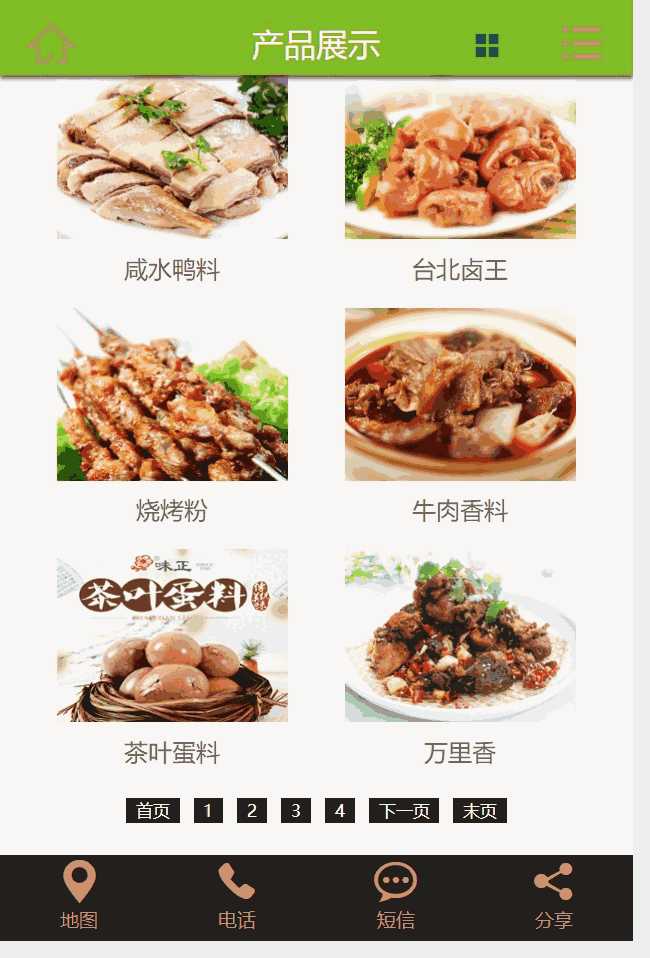Tap 下一页 for next page

point(404,811)
